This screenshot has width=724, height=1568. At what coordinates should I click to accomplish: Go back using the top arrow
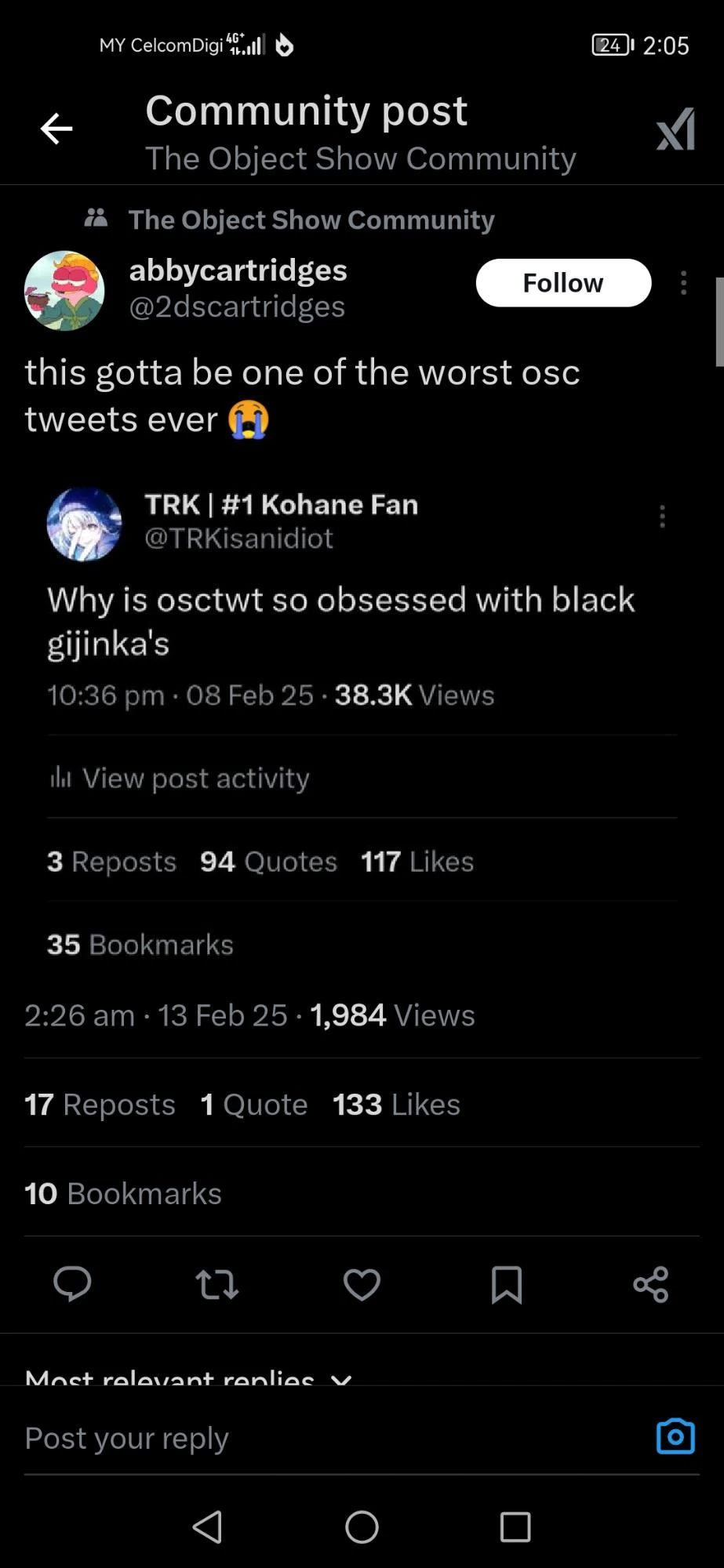click(x=56, y=129)
